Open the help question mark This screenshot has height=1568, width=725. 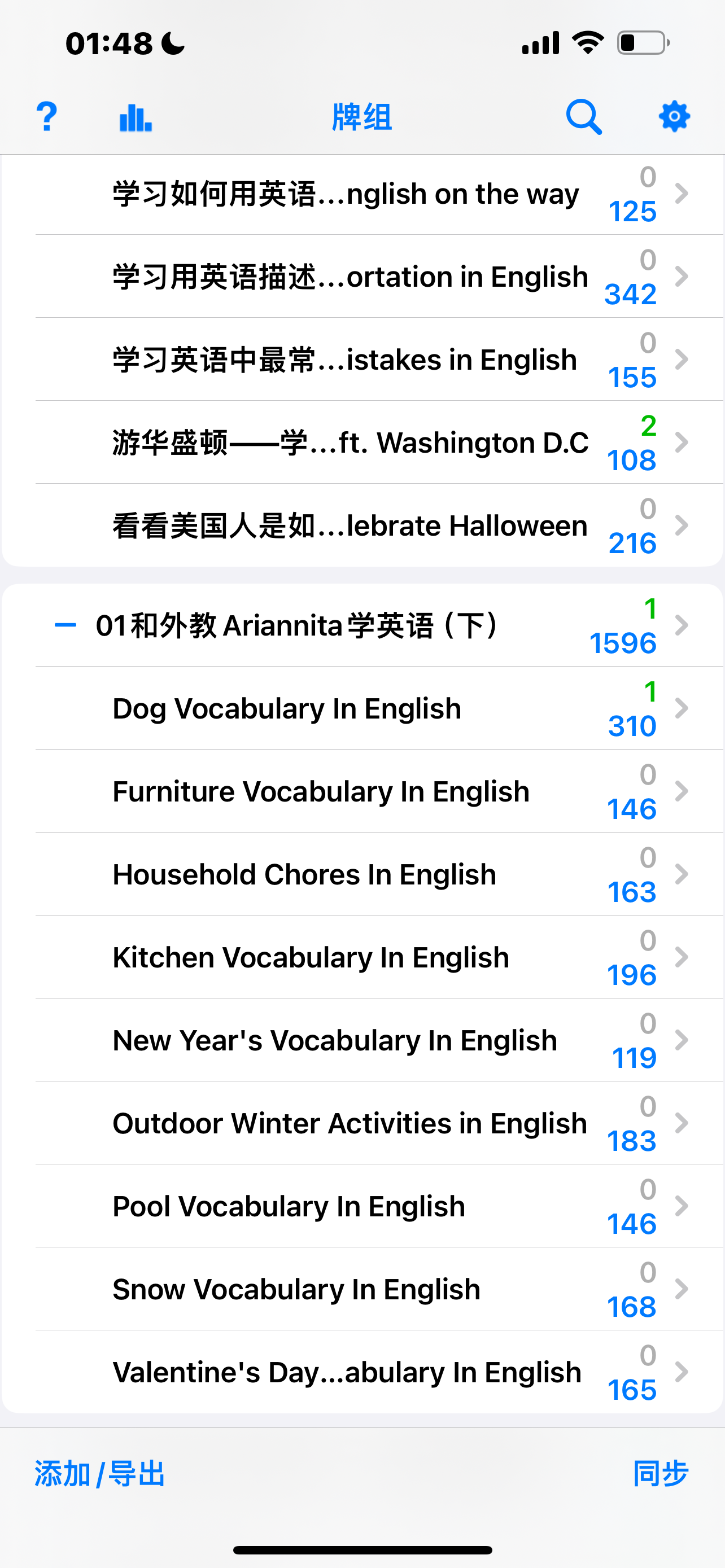pos(46,116)
